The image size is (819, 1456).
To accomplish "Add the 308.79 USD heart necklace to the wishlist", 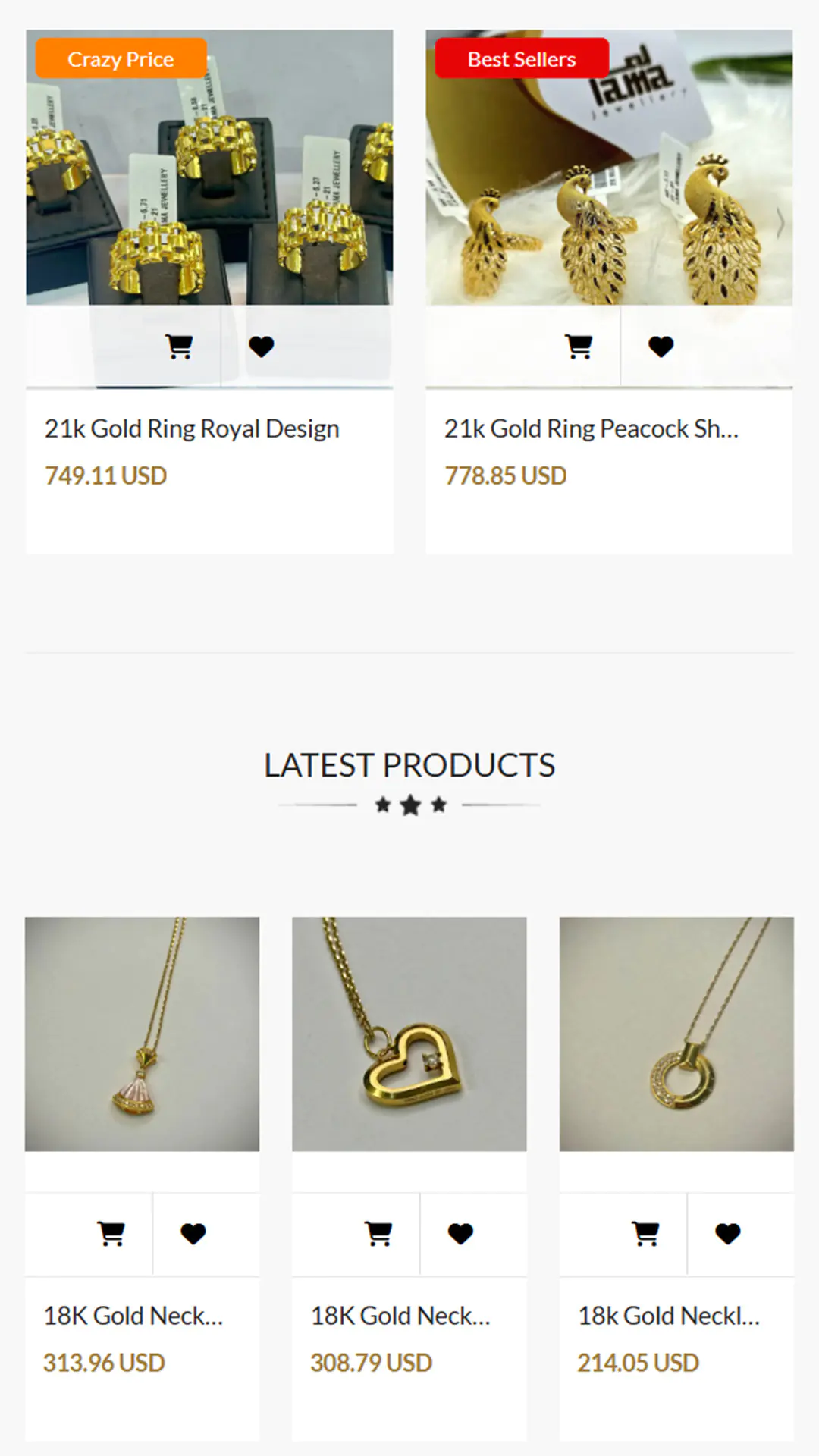I will click(460, 1234).
